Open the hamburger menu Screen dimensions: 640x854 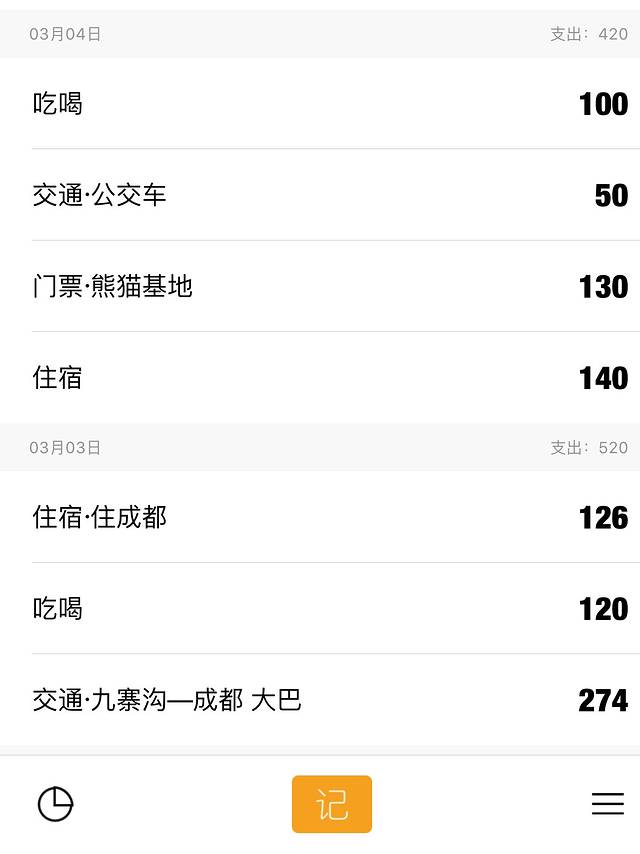(607, 804)
